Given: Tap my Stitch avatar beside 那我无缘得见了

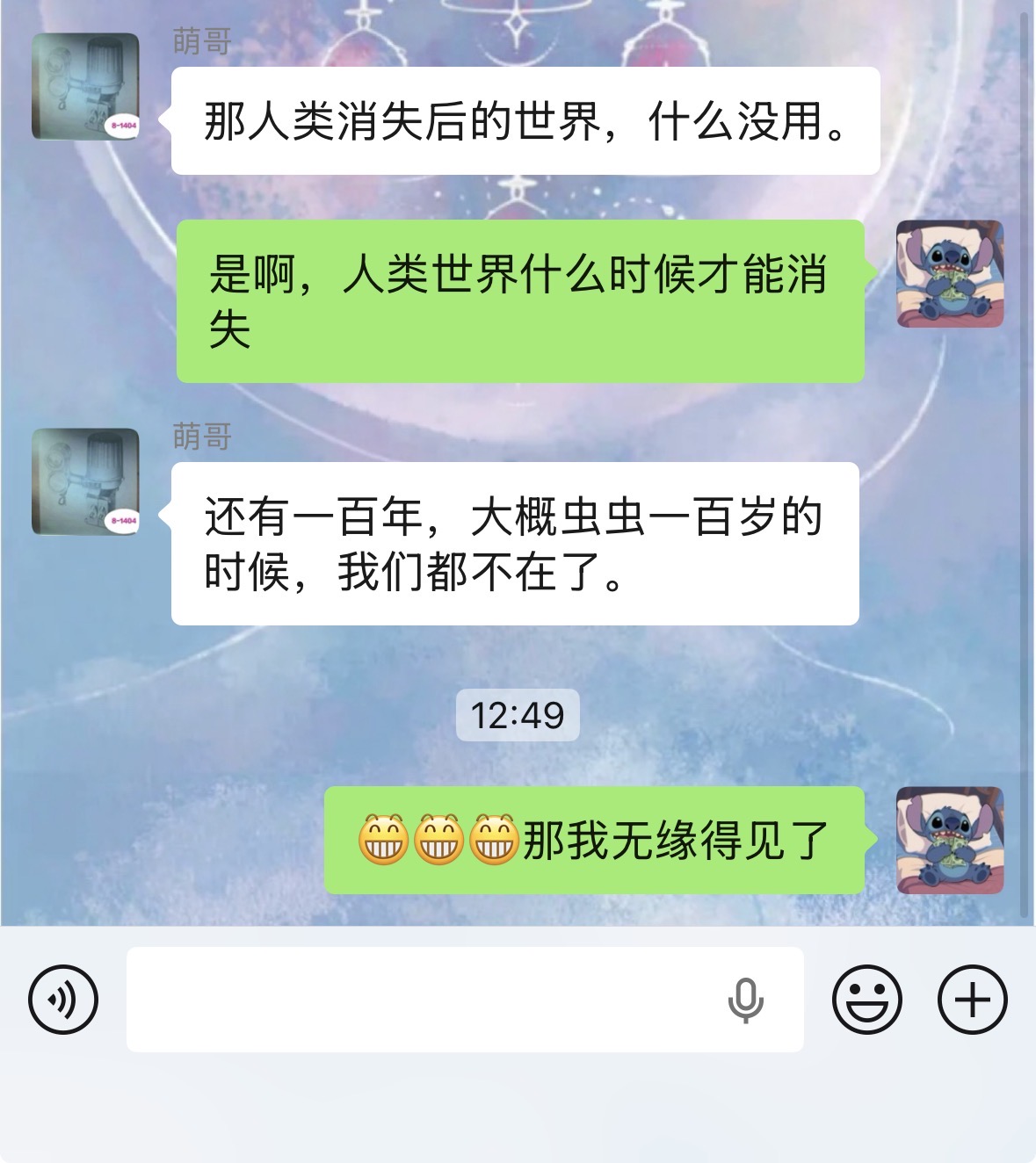Looking at the screenshot, I should 949,840.
